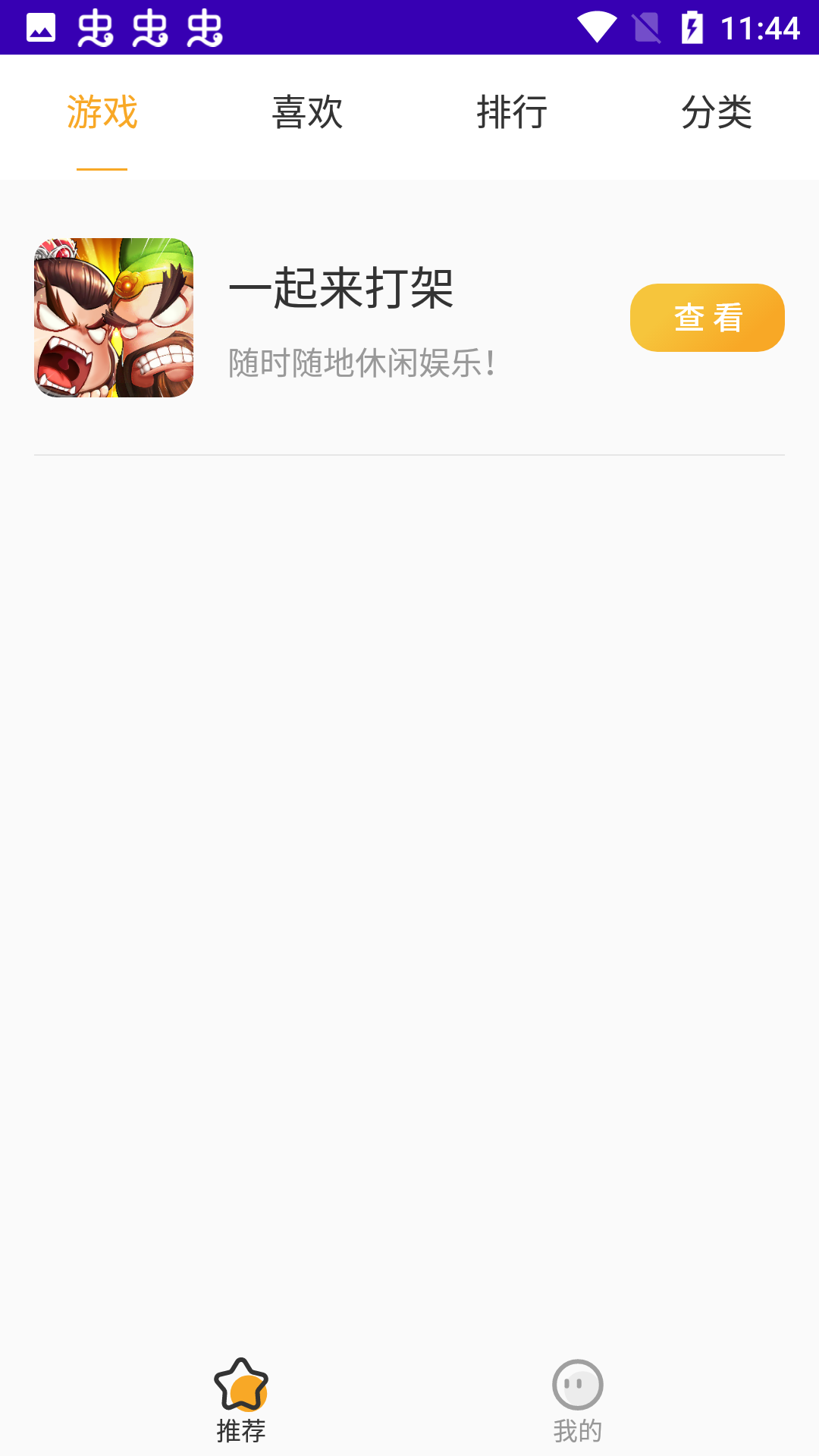Go to the 分类 categories tab

[716, 114]
